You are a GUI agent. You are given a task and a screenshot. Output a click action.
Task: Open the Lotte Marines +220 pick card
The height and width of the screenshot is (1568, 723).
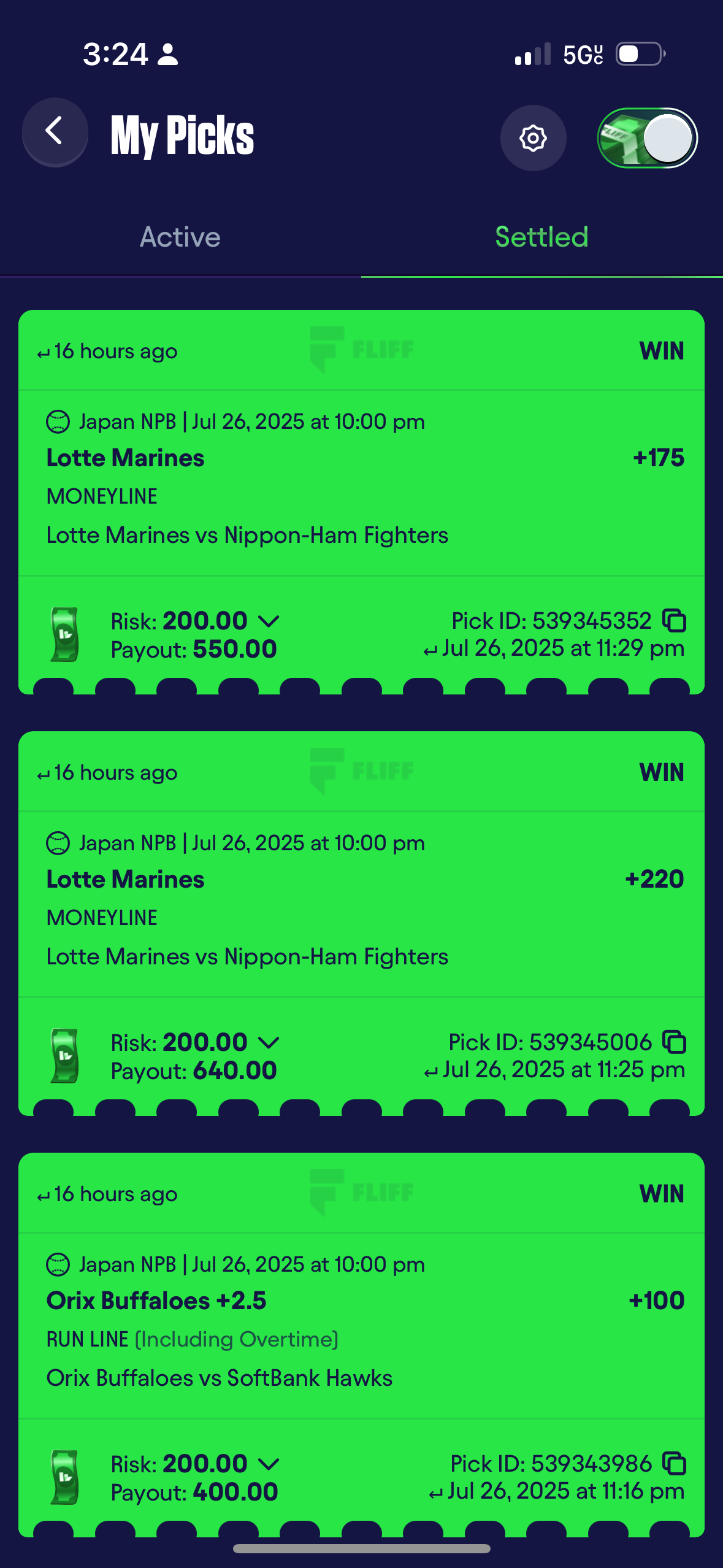tap(361, 906)
